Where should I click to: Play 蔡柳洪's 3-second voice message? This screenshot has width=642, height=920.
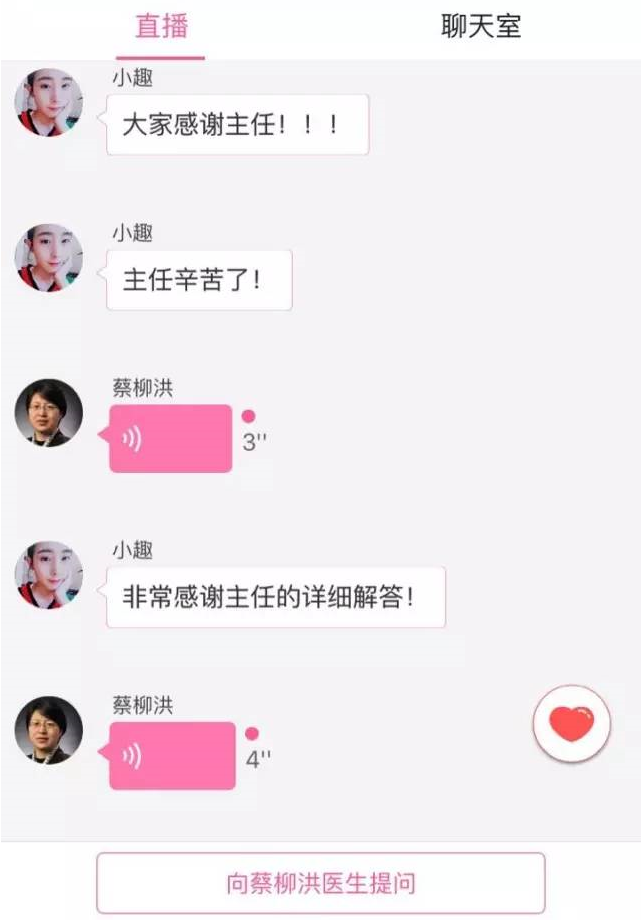click(170, 438)
